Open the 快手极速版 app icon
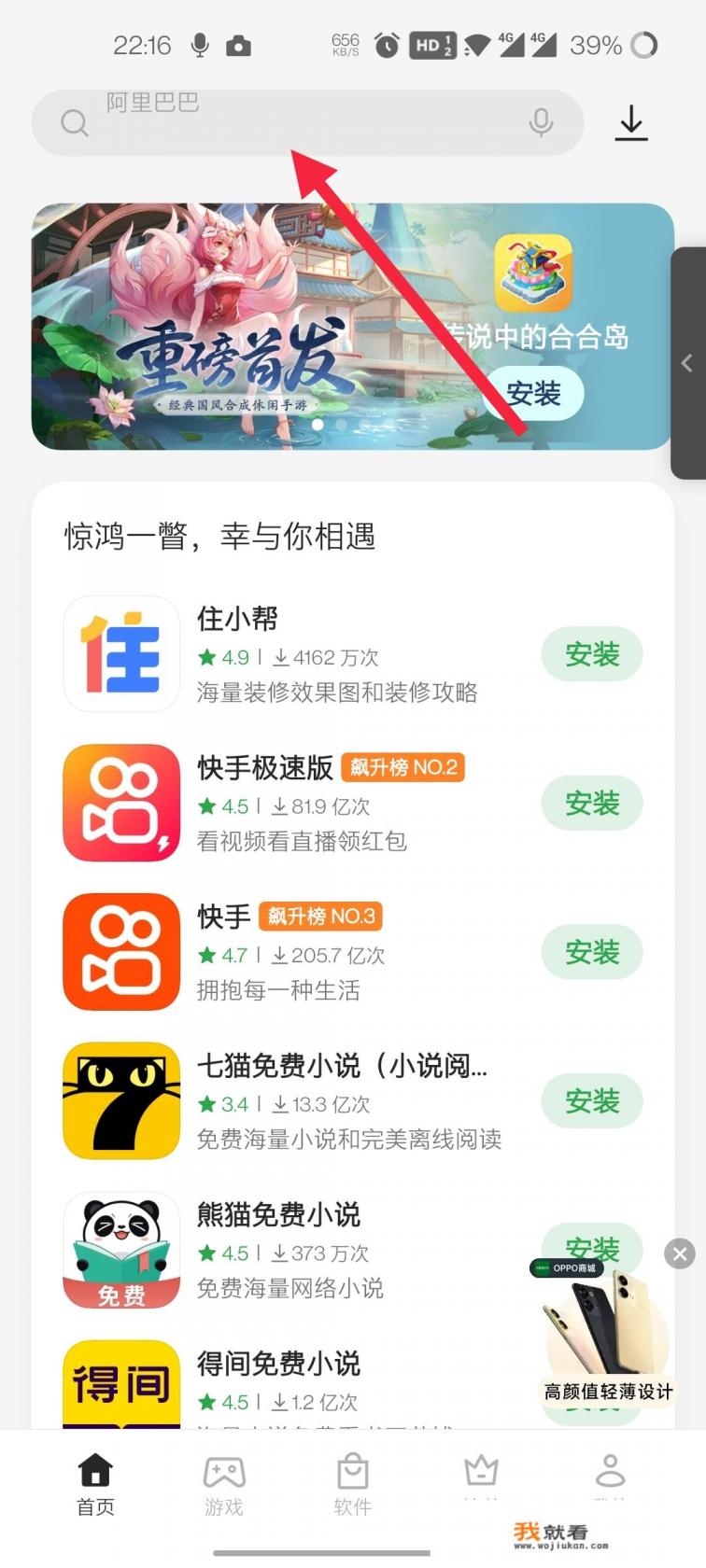This screenshot has height=1568, width=706. (120, 802)
